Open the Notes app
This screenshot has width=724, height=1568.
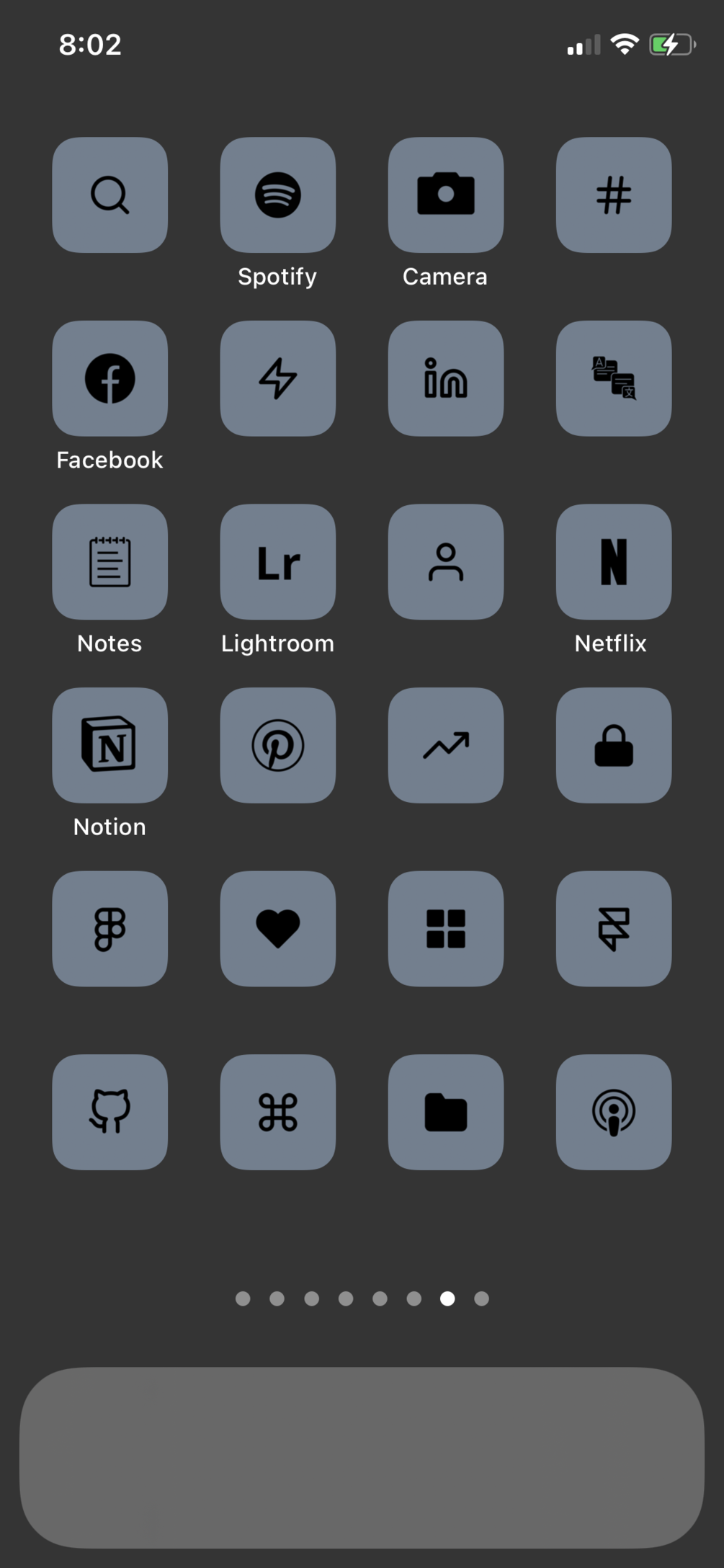(x=110, y=561)
